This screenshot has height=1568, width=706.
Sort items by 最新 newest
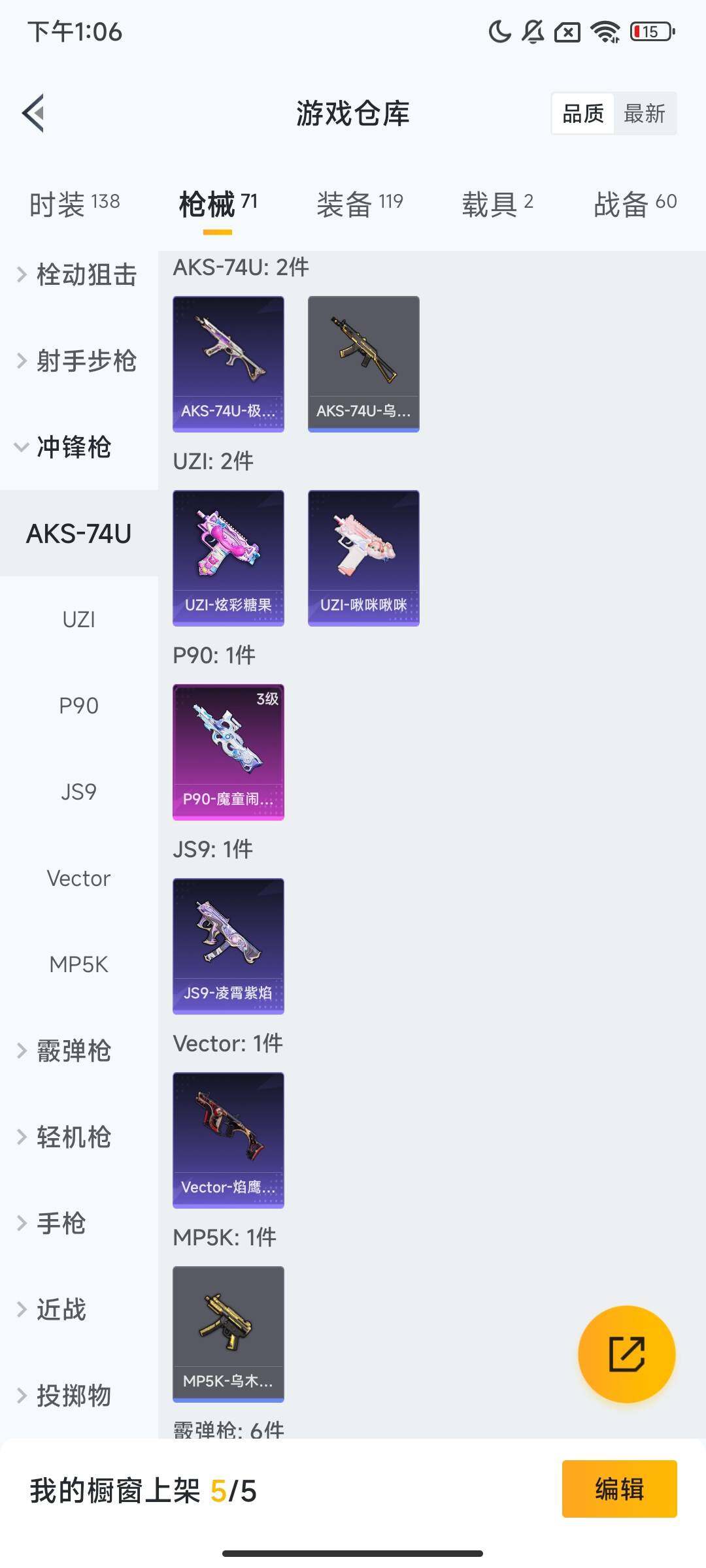pyautogui.click(x=646, y=114)
